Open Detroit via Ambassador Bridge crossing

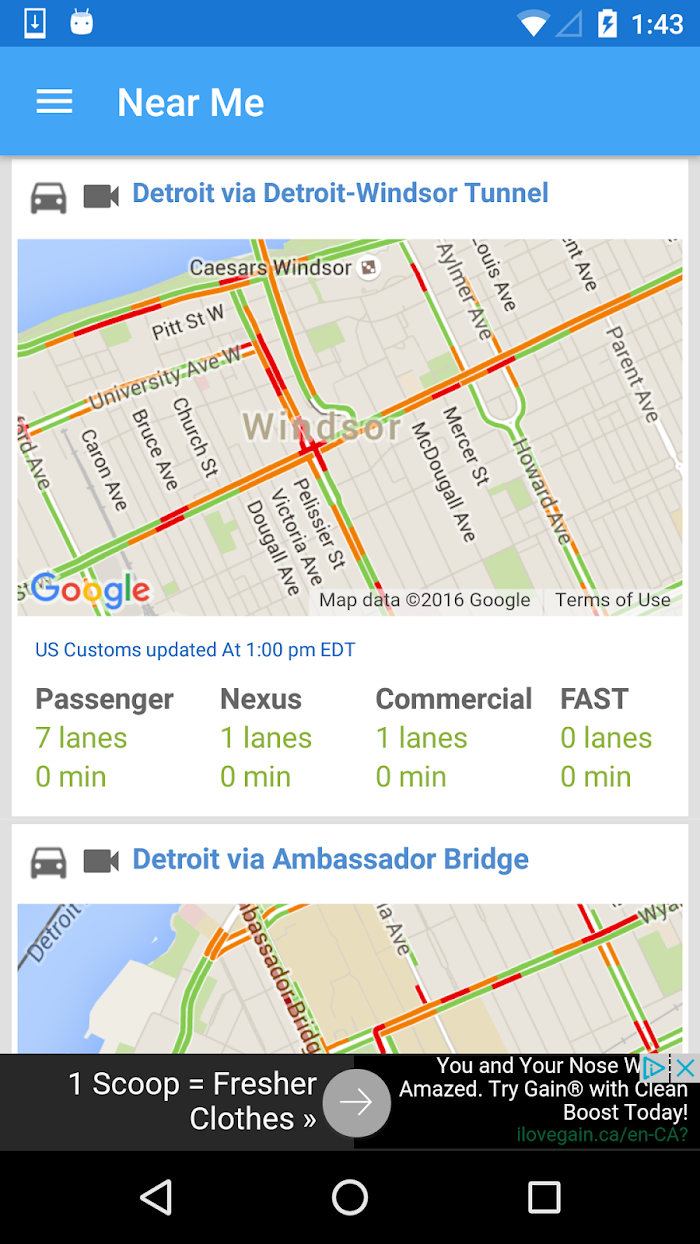coord(330,859)
